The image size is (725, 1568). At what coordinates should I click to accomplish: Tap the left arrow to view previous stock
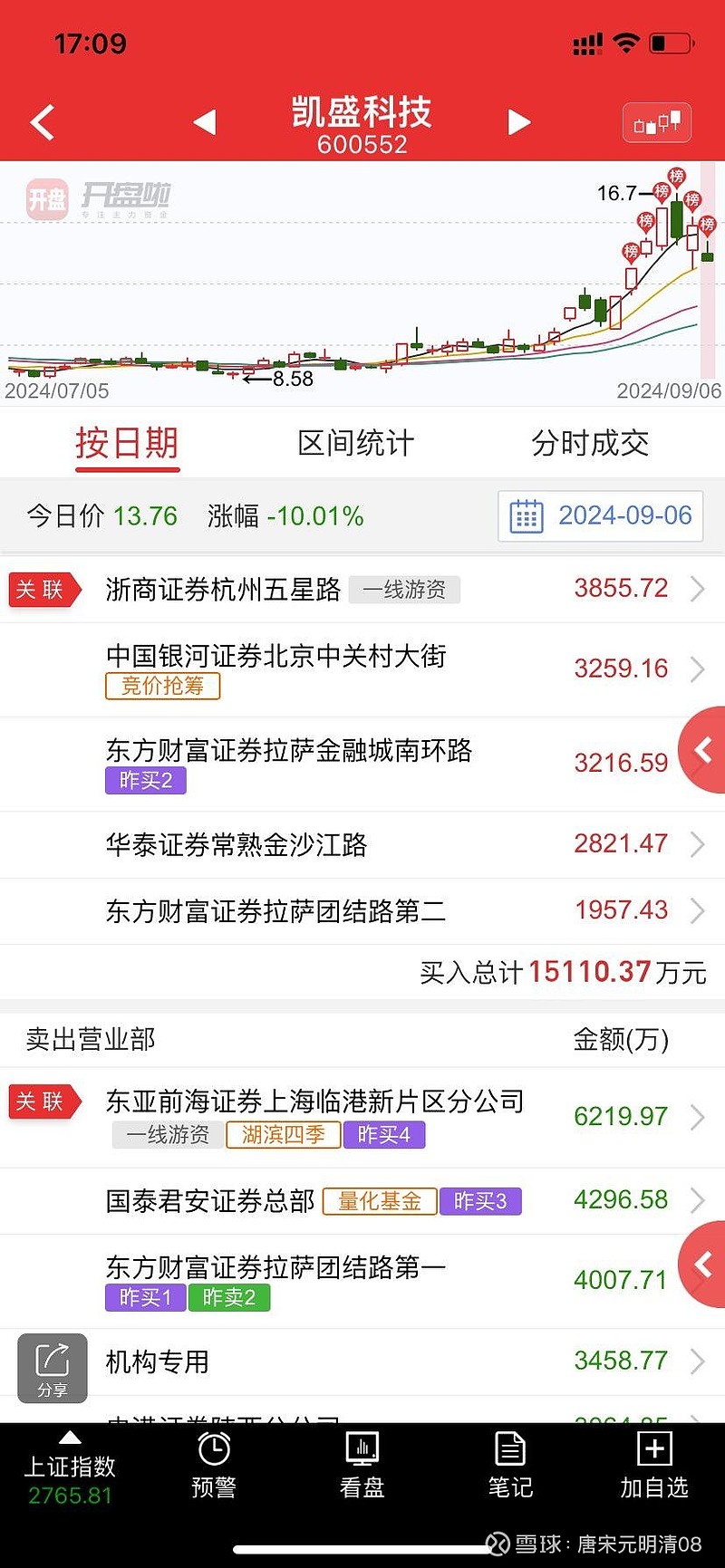[203, 122]
